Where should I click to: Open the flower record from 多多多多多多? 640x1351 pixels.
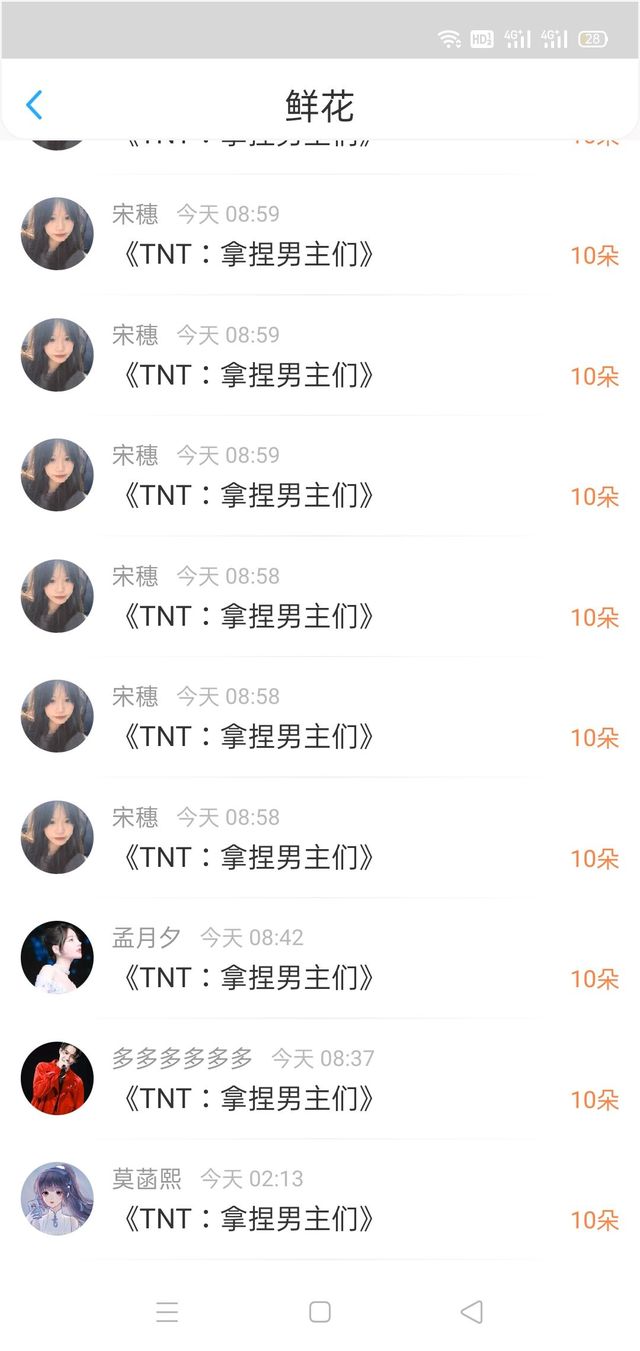pos(320,1079)
